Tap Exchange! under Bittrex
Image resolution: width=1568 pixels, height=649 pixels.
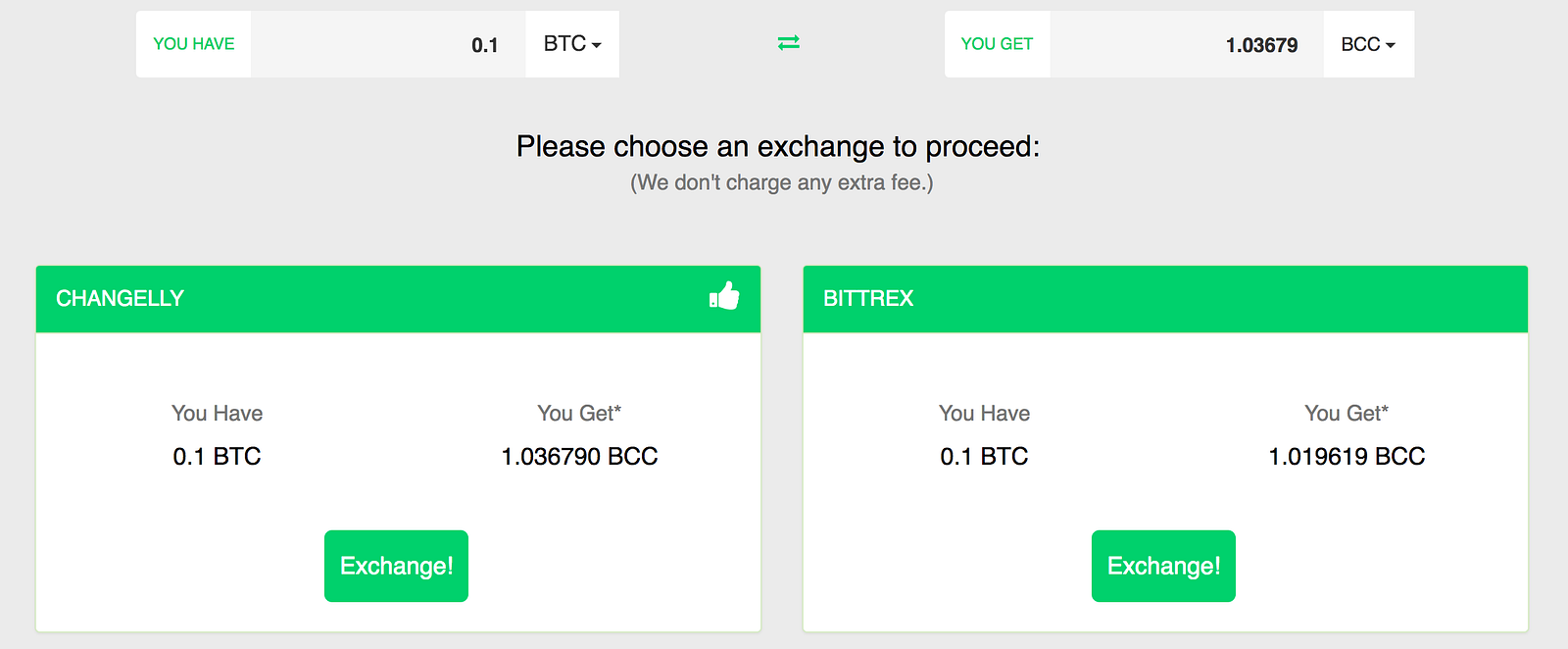(1163, 566)
